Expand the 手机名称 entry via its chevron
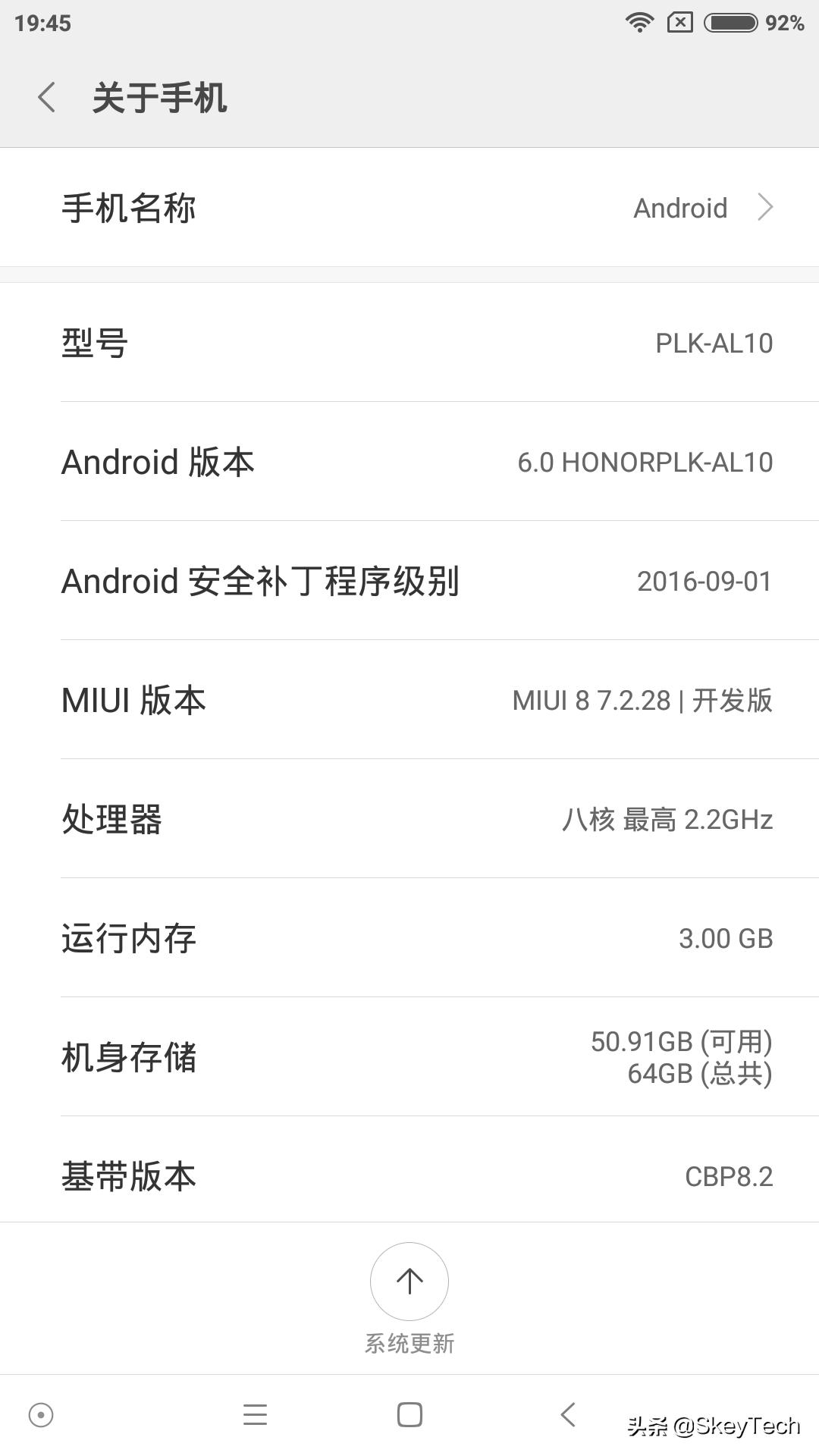This screenshot has width=819, height=1456. click(766, 206)
